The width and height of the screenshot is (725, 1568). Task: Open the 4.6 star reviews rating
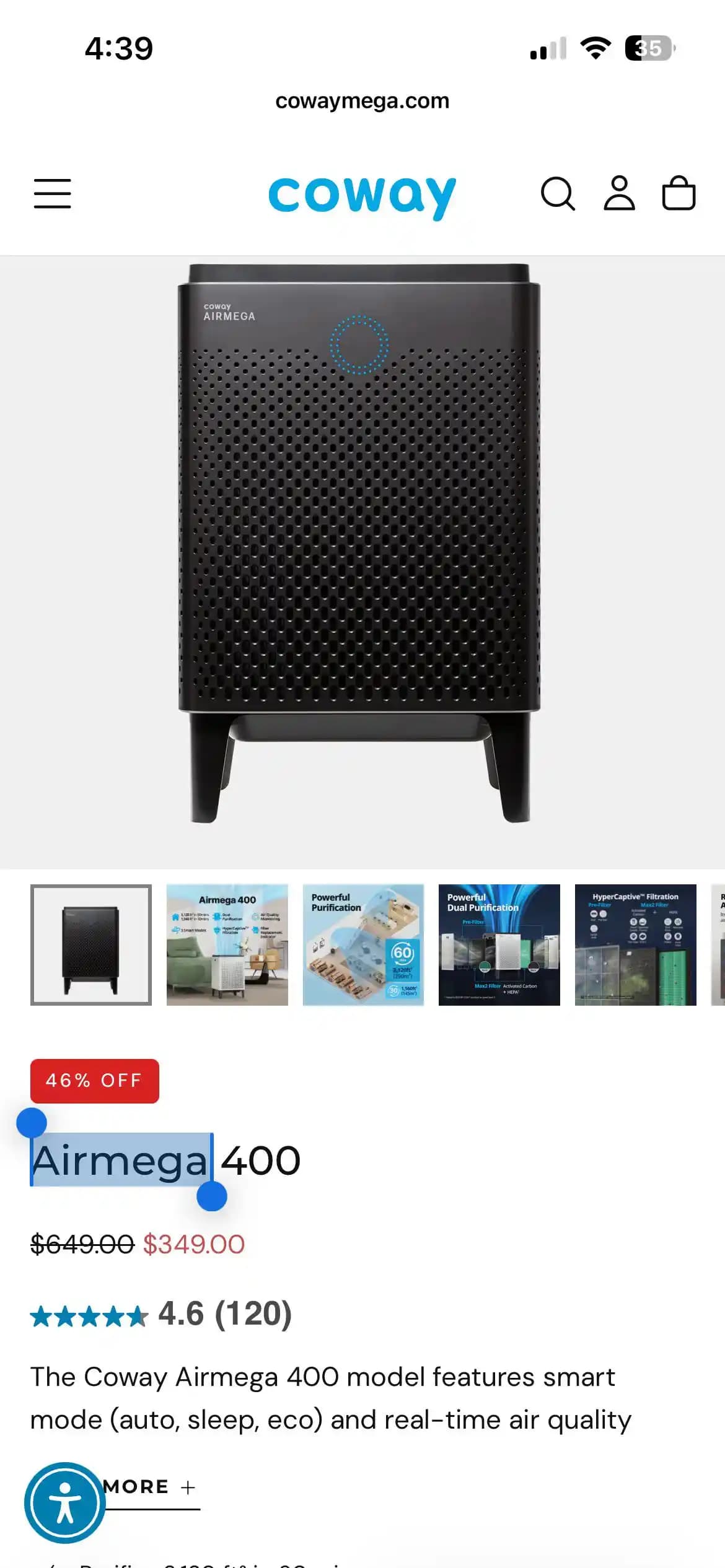161,1314
